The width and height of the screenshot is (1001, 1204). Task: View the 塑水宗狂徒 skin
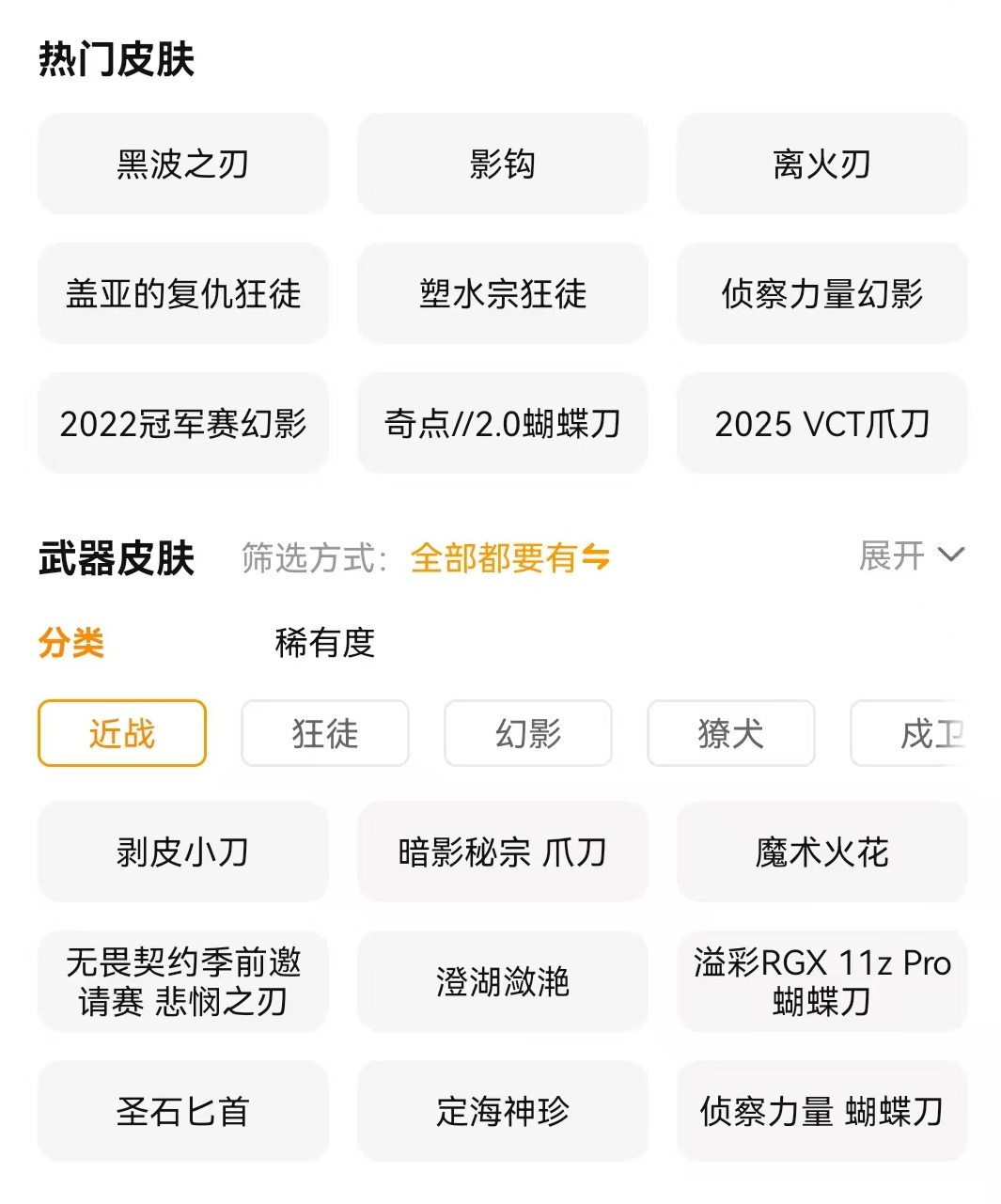(x=502, y=293)
